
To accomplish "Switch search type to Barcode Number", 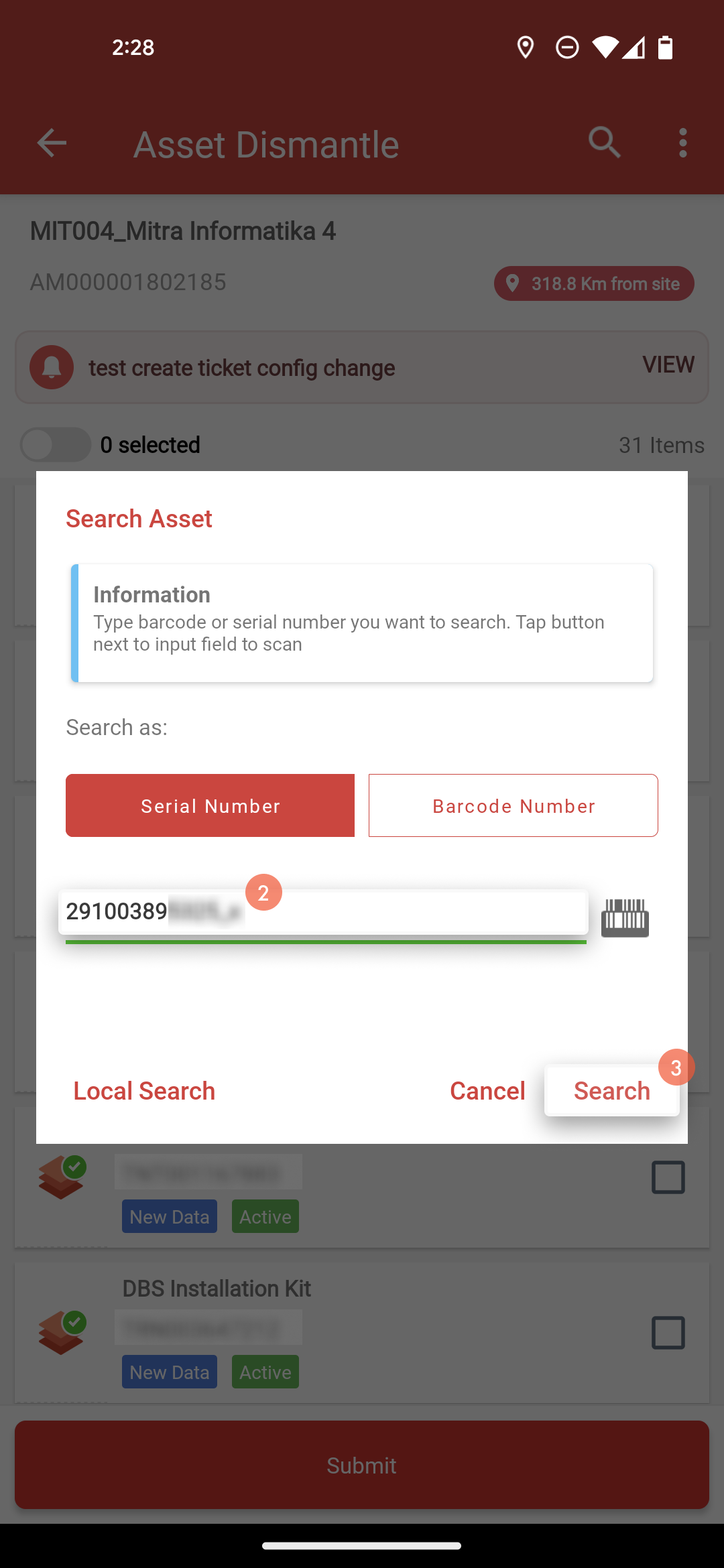I will (x=514, y=805).
